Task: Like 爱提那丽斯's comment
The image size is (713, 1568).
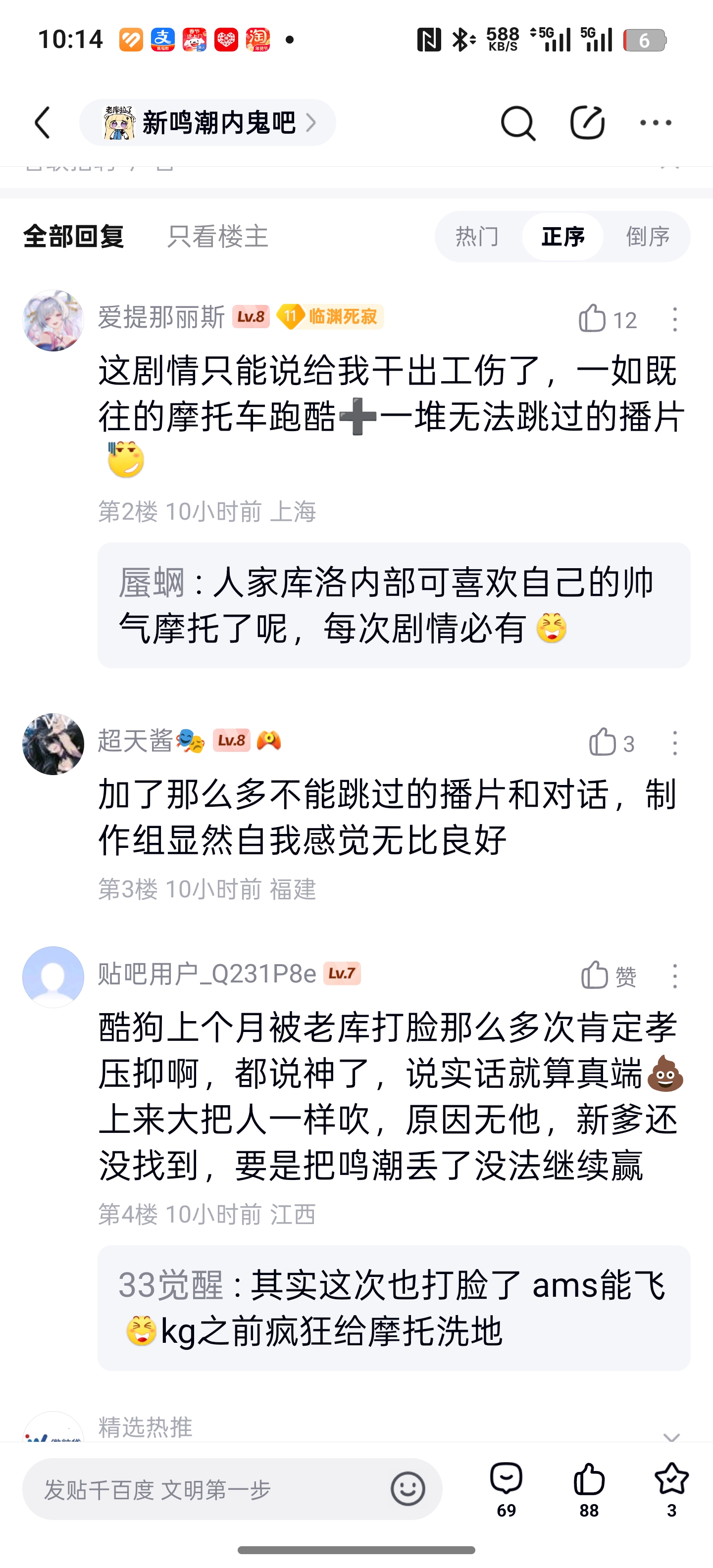Action: pyautogui.click(x=593, y=319)
